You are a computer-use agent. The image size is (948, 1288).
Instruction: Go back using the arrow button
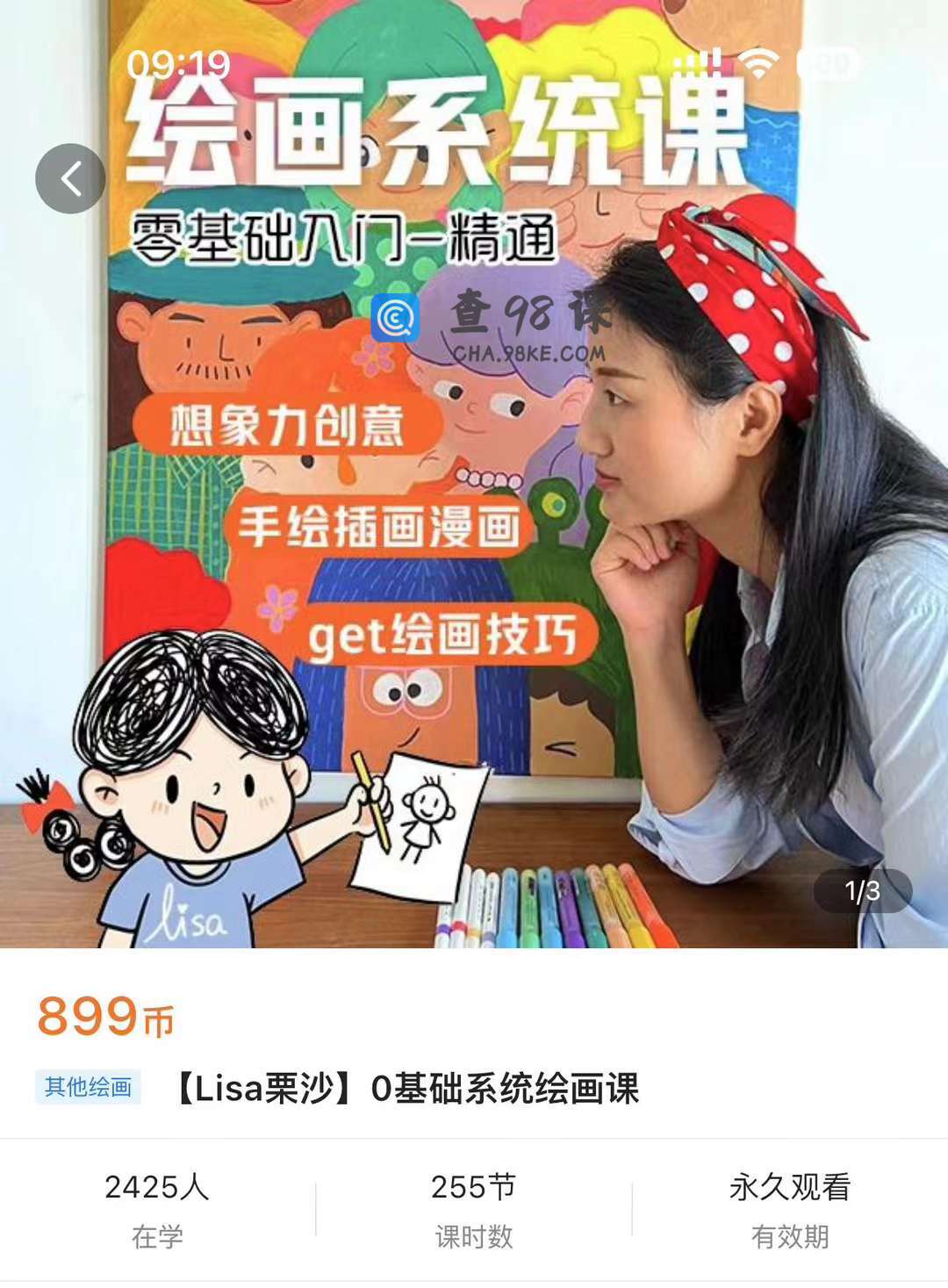70,179
